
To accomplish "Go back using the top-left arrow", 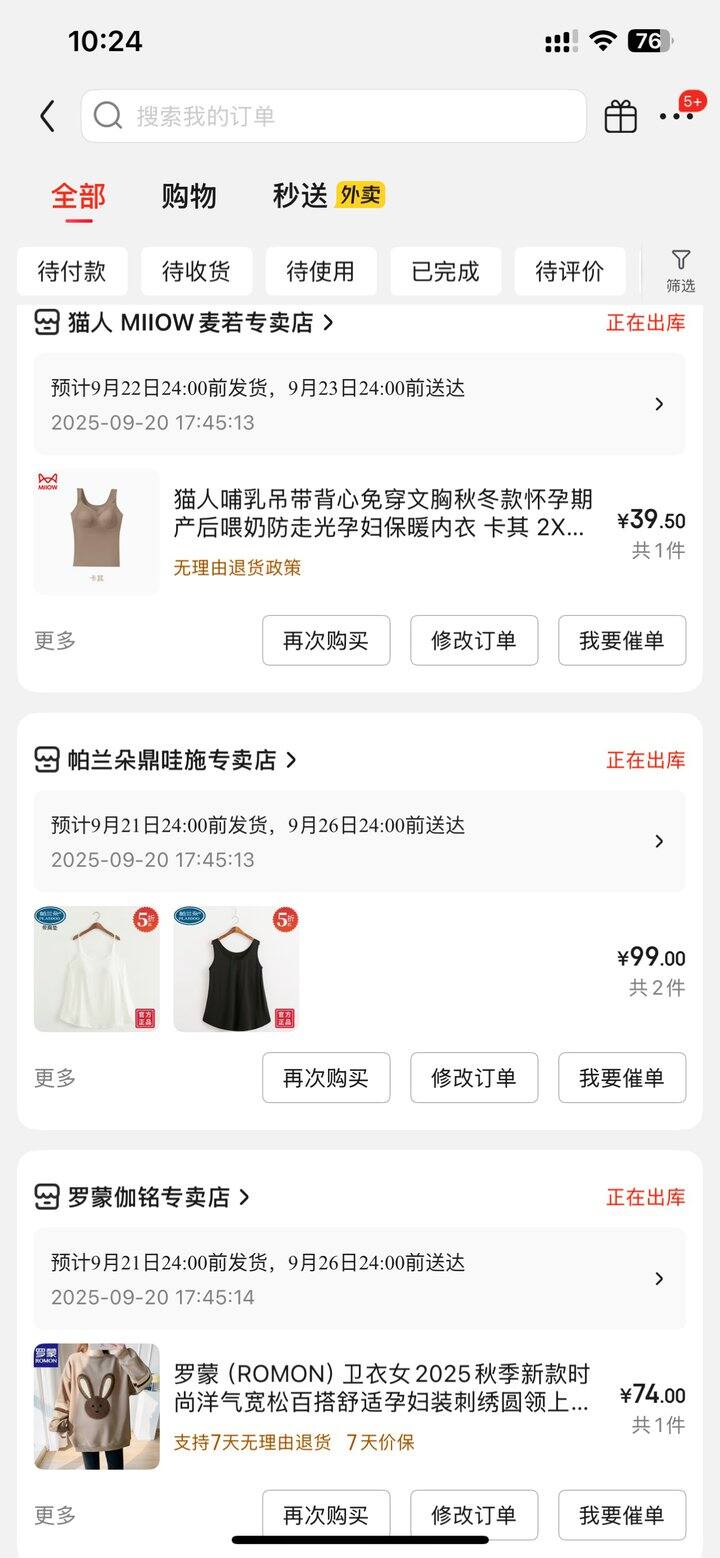I will [47, 116].
